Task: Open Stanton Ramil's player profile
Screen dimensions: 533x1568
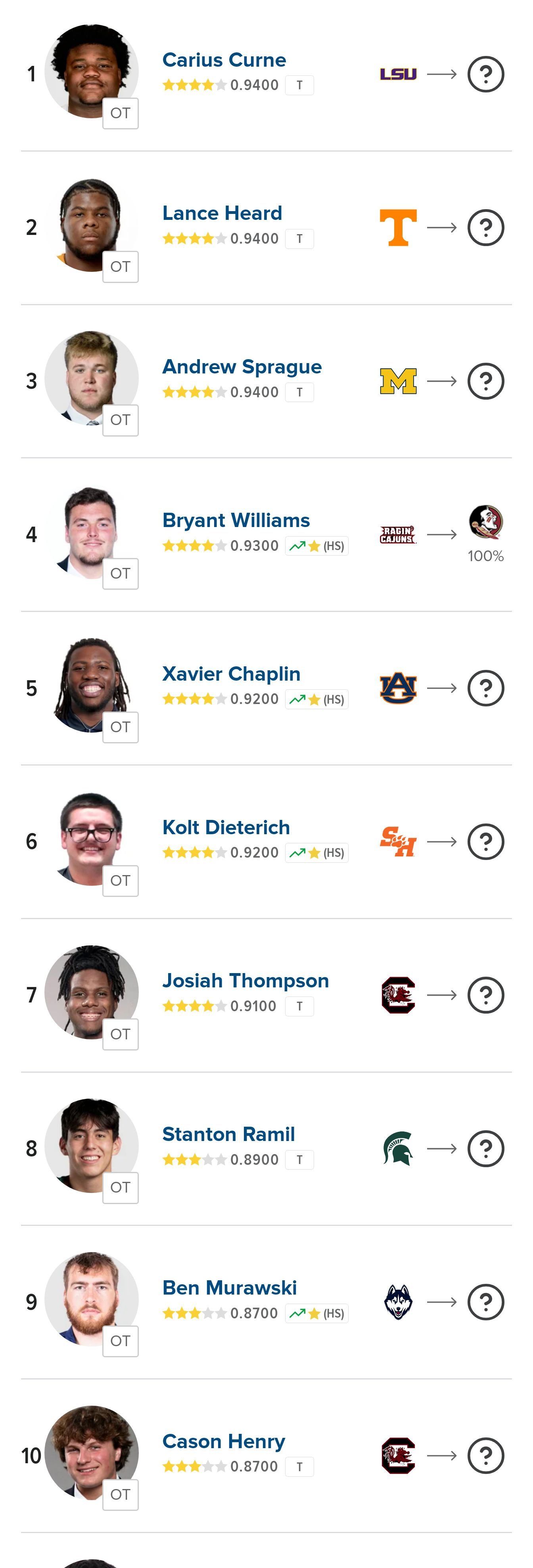Action: (x=228, y=1134)
